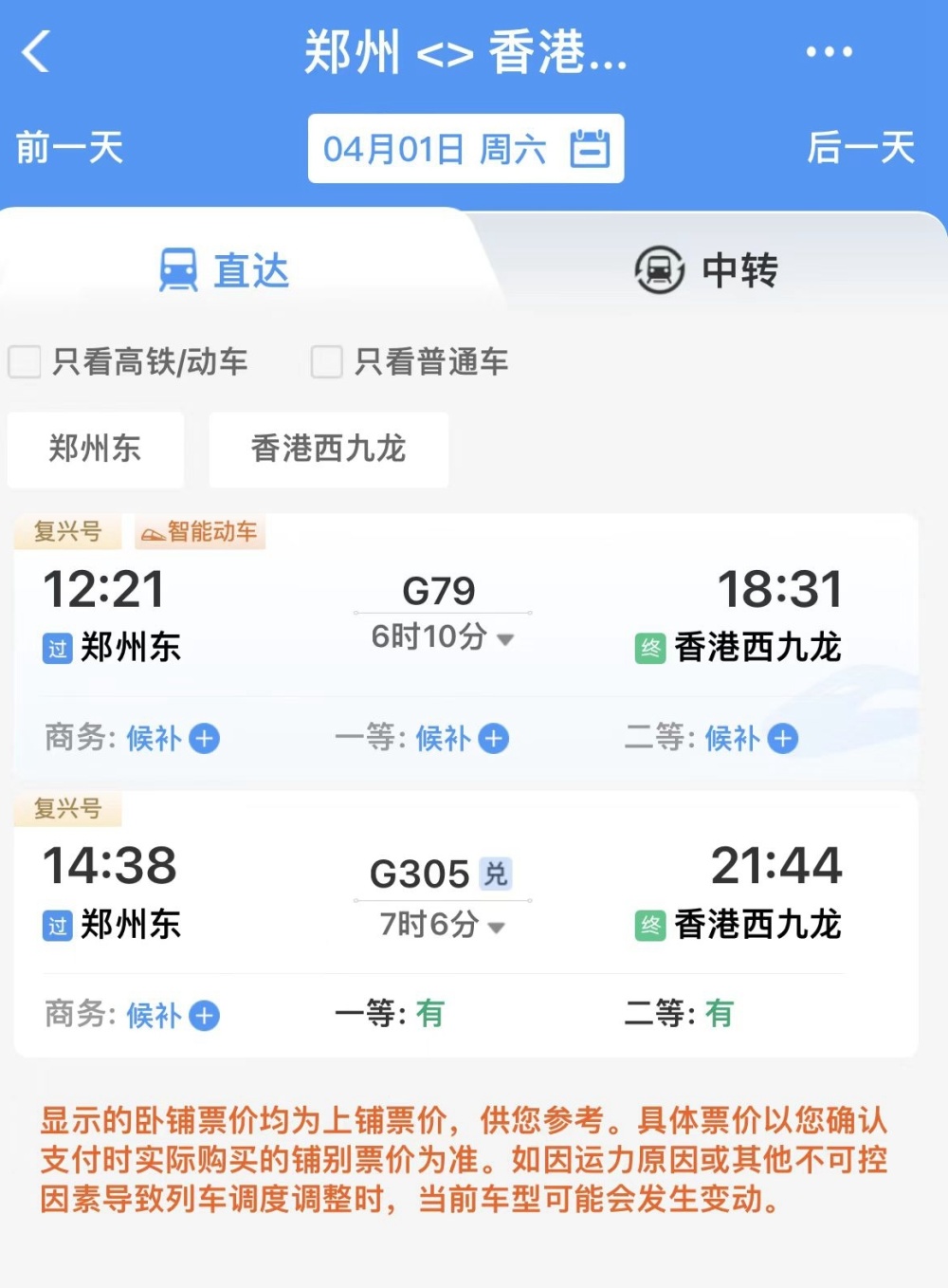The image size is (948, 1288).
Task: Check 只看高铁/动车 filter box
Action: 26,361
